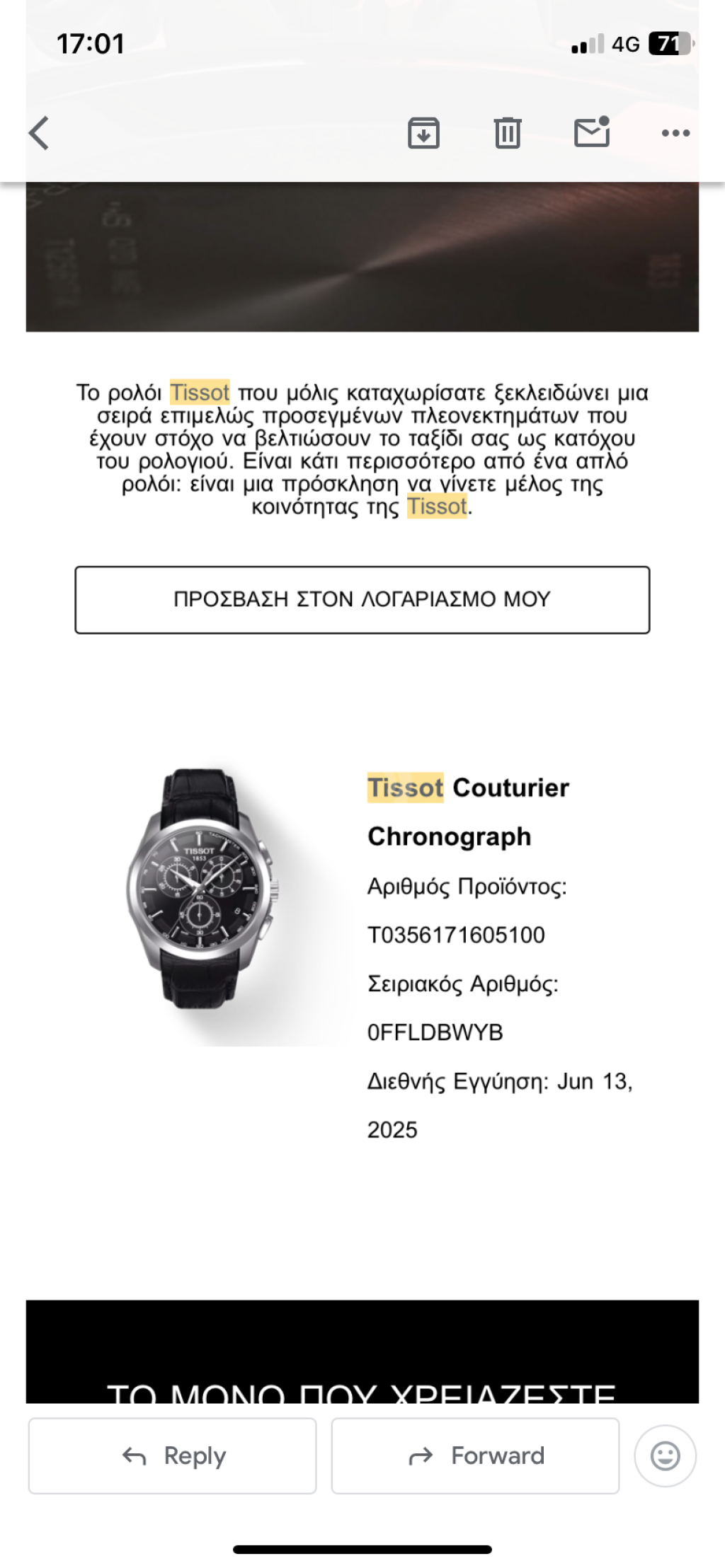Reply to the Tissot message
This screenshot has width=725, height=1568.
coord(173,1455)
